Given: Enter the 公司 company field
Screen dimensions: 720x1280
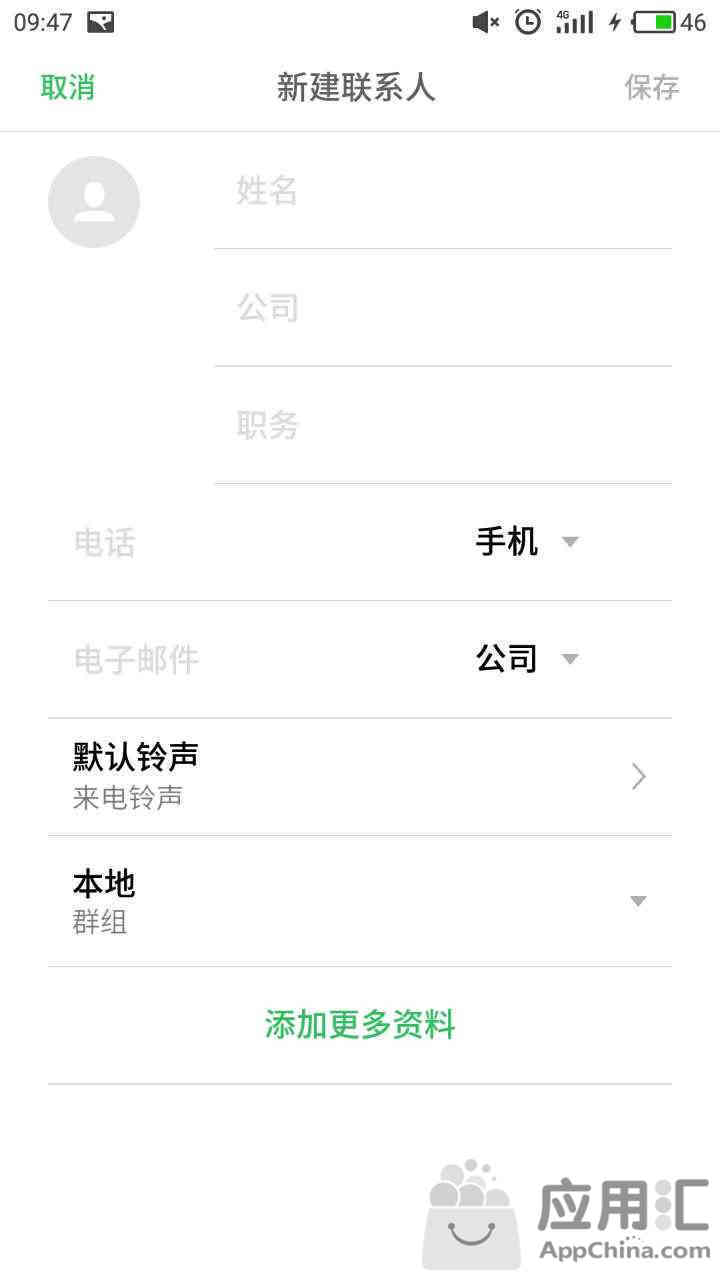Looking at the screenshot, I should pos(443,308).
